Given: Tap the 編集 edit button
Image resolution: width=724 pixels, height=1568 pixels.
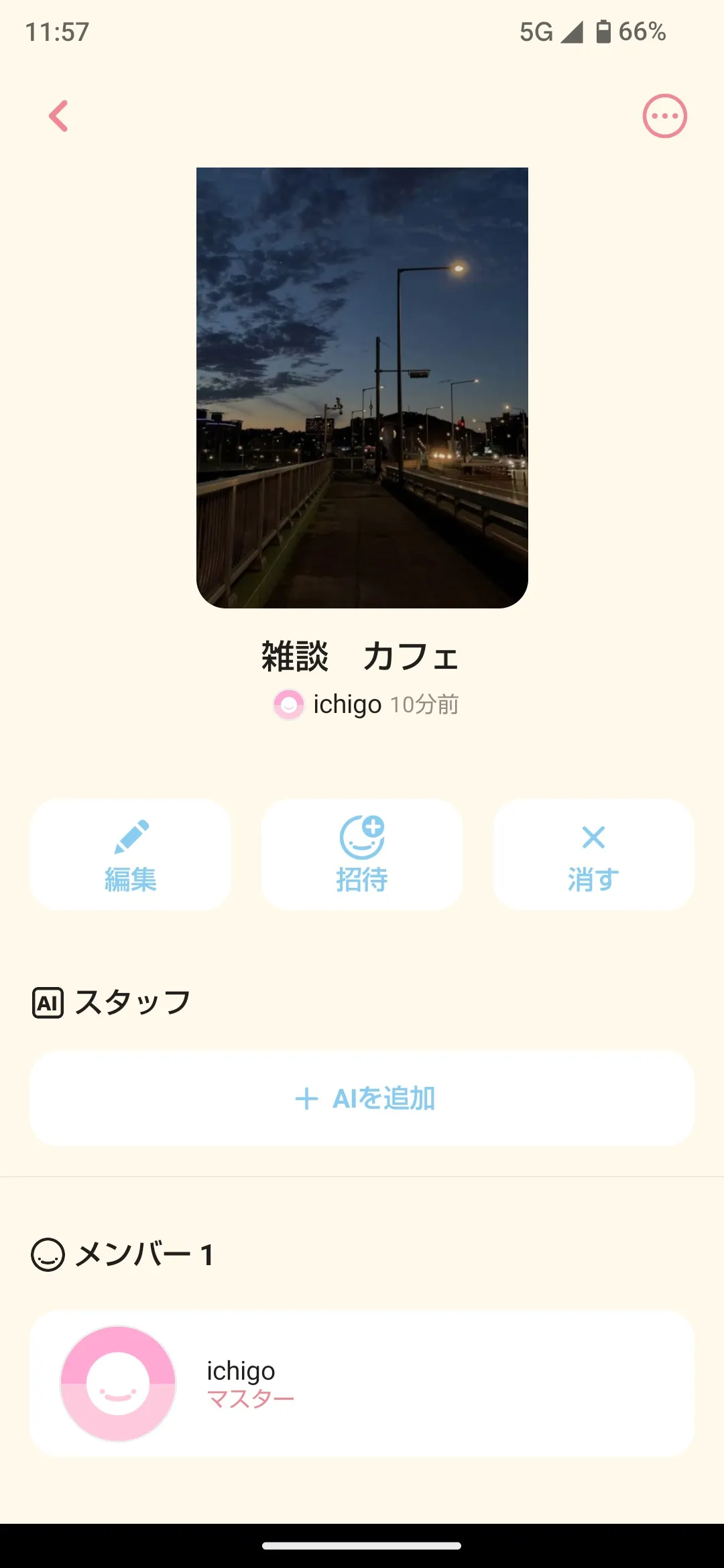Looking at the screenshot, I should pos(130,854).
